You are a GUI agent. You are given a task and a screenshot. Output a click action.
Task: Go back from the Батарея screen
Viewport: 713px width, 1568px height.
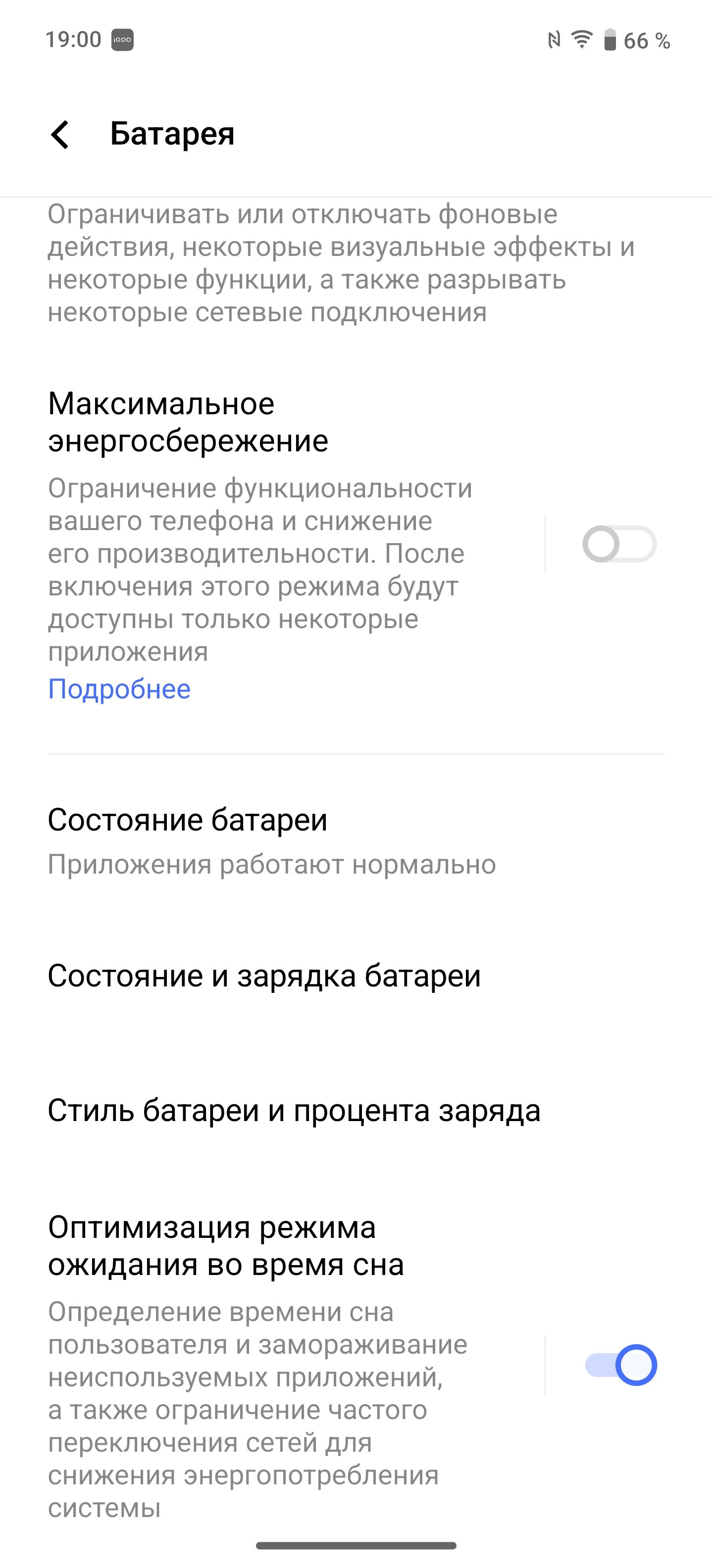(x=60, y=135)
